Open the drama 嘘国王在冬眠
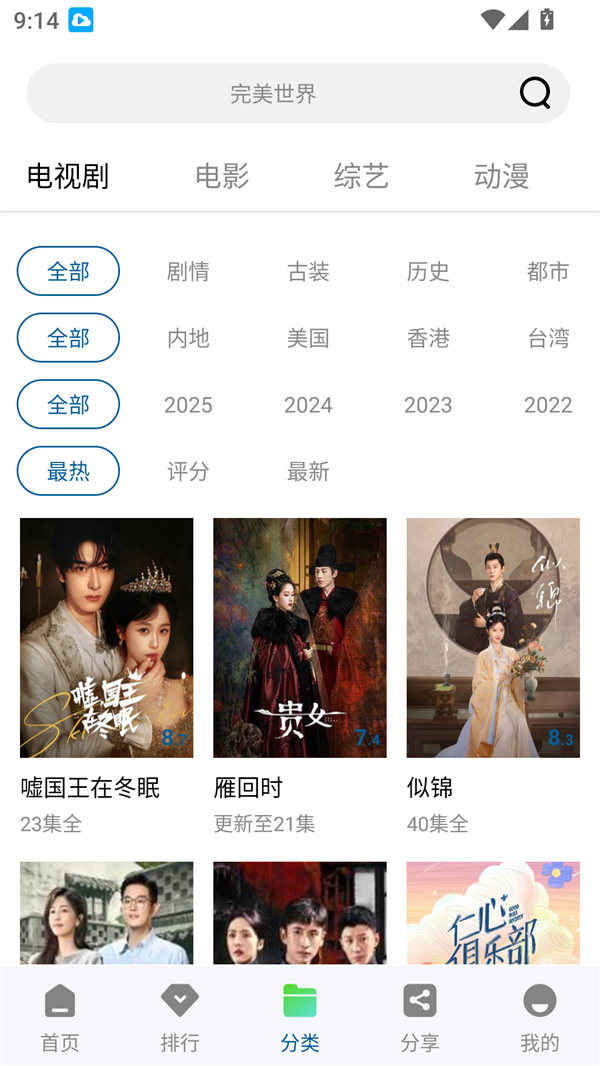Image resolution: width=600 pixels, height=1066 pixels. 106,638
